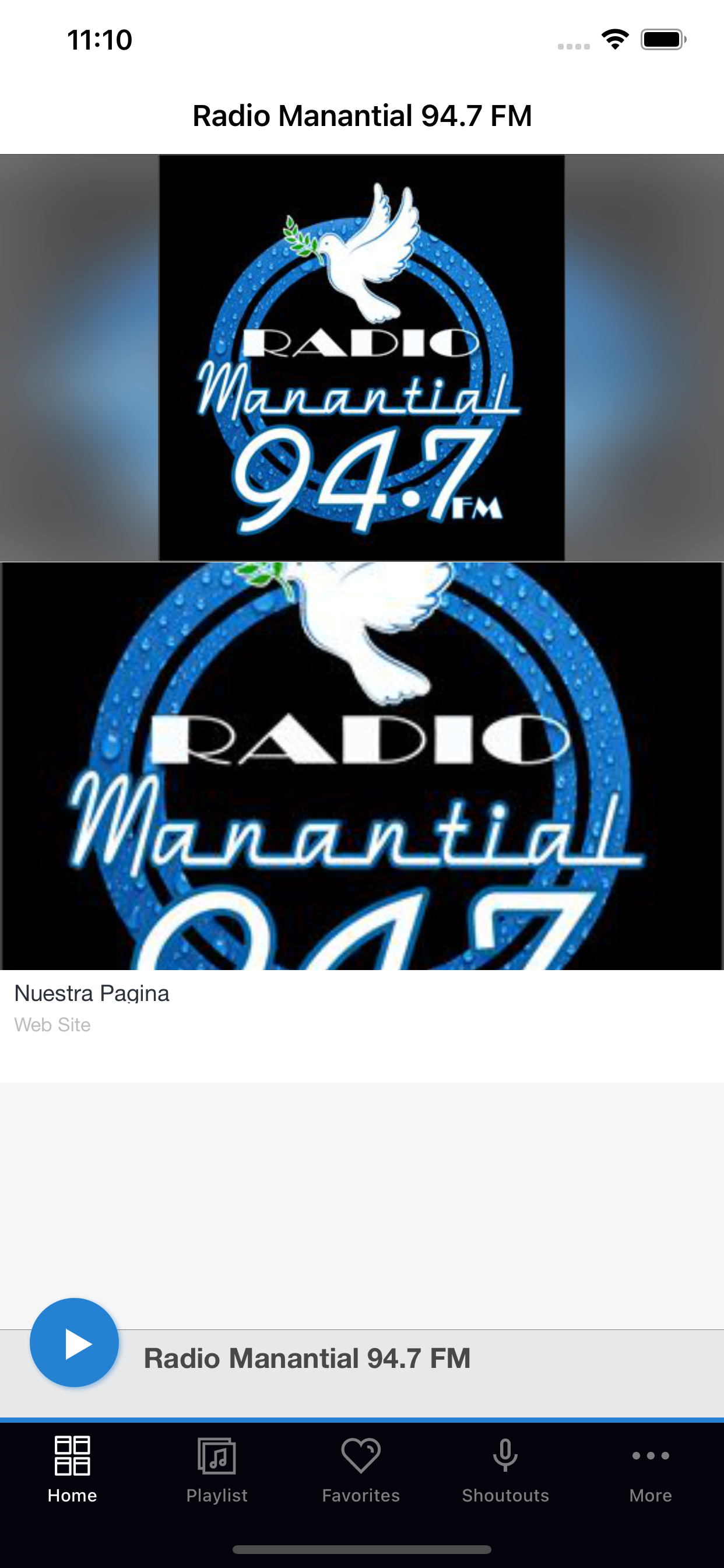Open the large Radio Manantial station artwork

(361, 356)
